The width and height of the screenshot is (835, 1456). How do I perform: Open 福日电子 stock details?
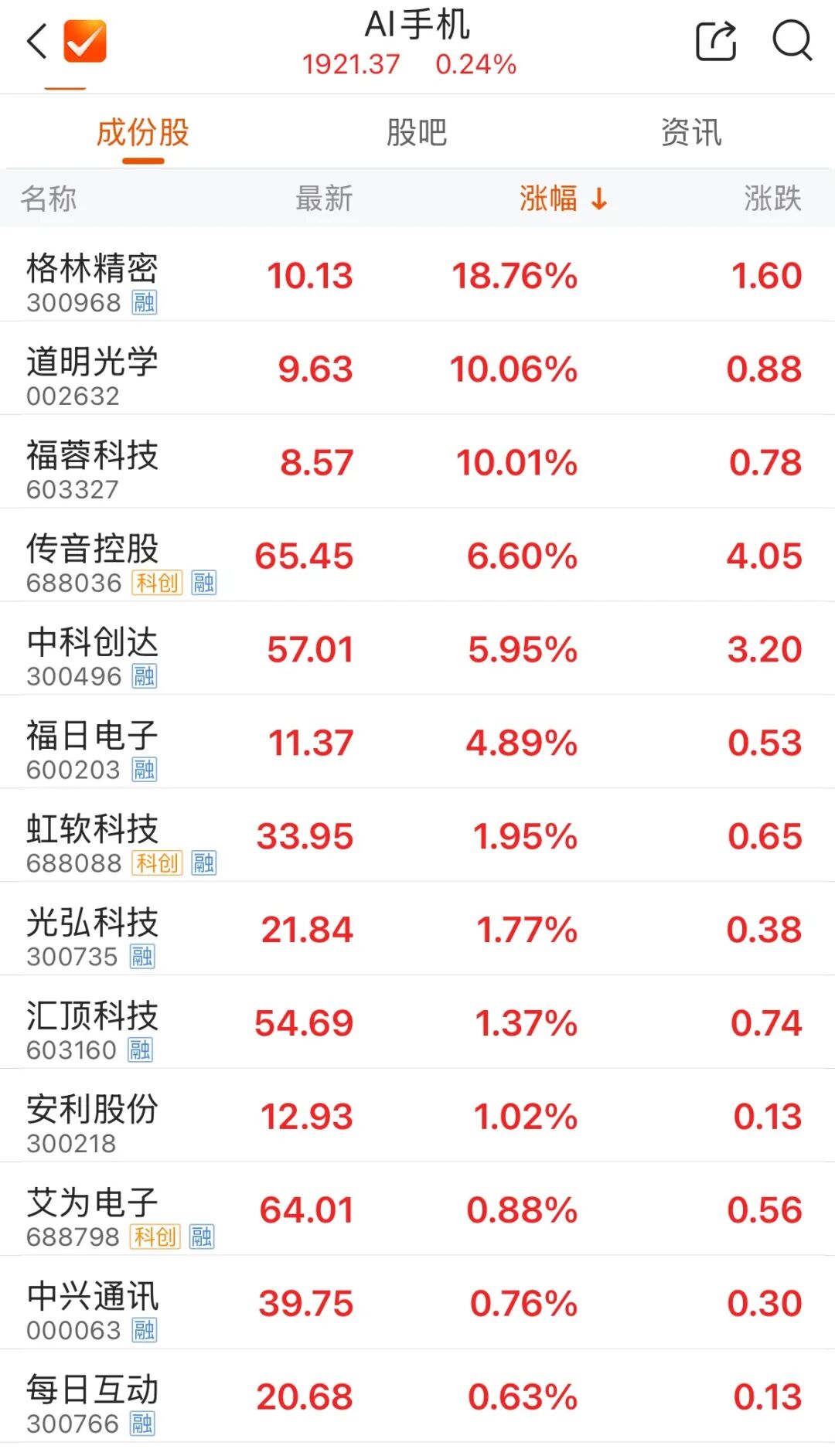coord(417,742)
